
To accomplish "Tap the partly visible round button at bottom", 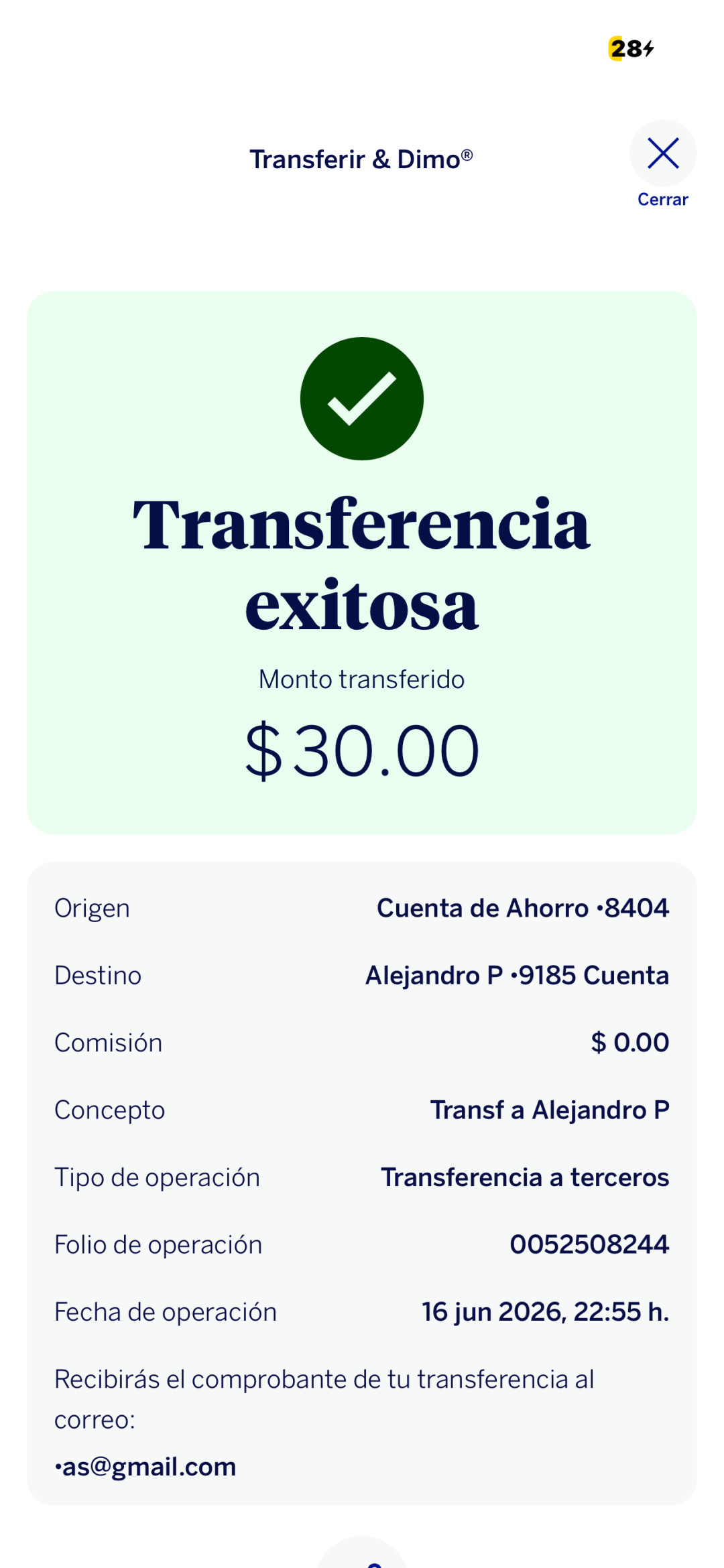I will [x=362, y=1553].
